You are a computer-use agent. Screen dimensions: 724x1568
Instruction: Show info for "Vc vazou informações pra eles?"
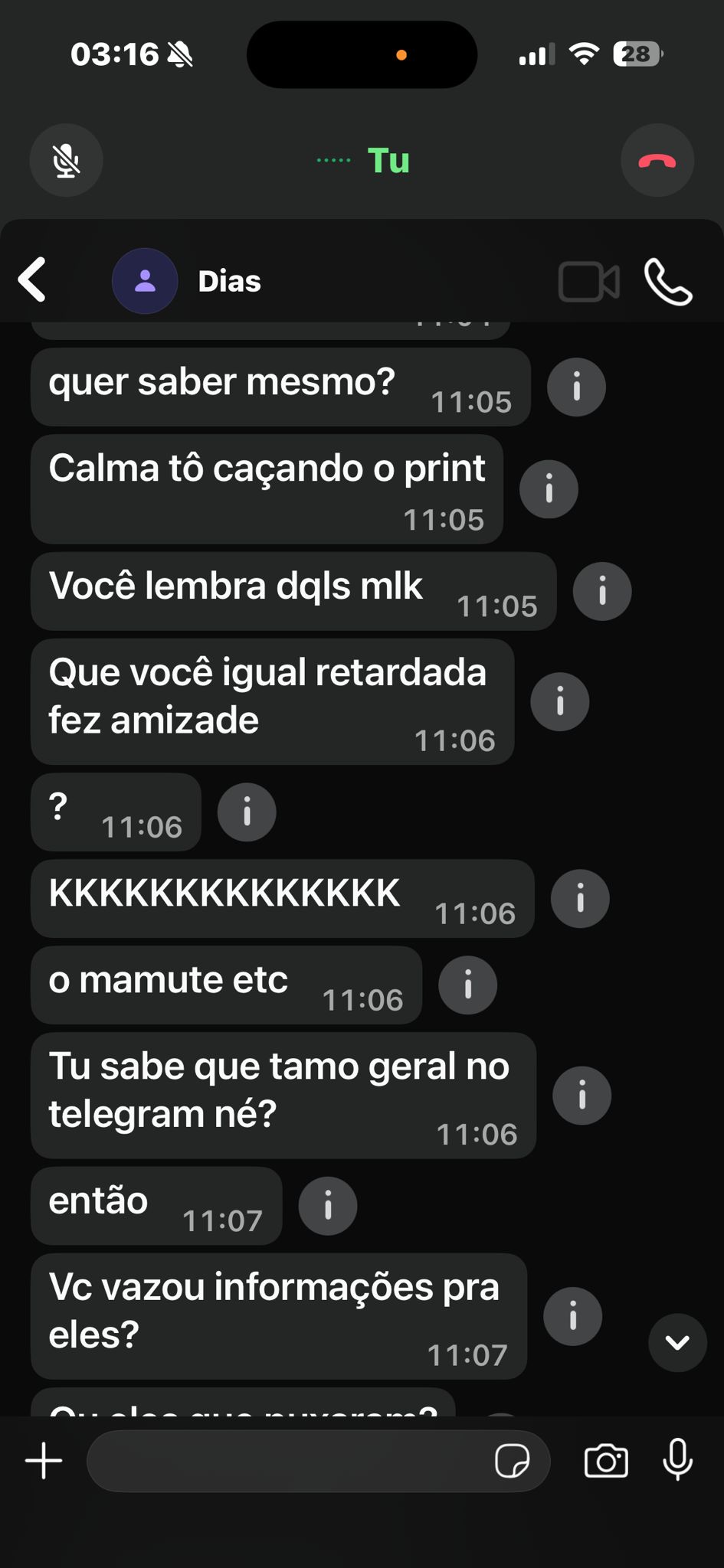572,1317
